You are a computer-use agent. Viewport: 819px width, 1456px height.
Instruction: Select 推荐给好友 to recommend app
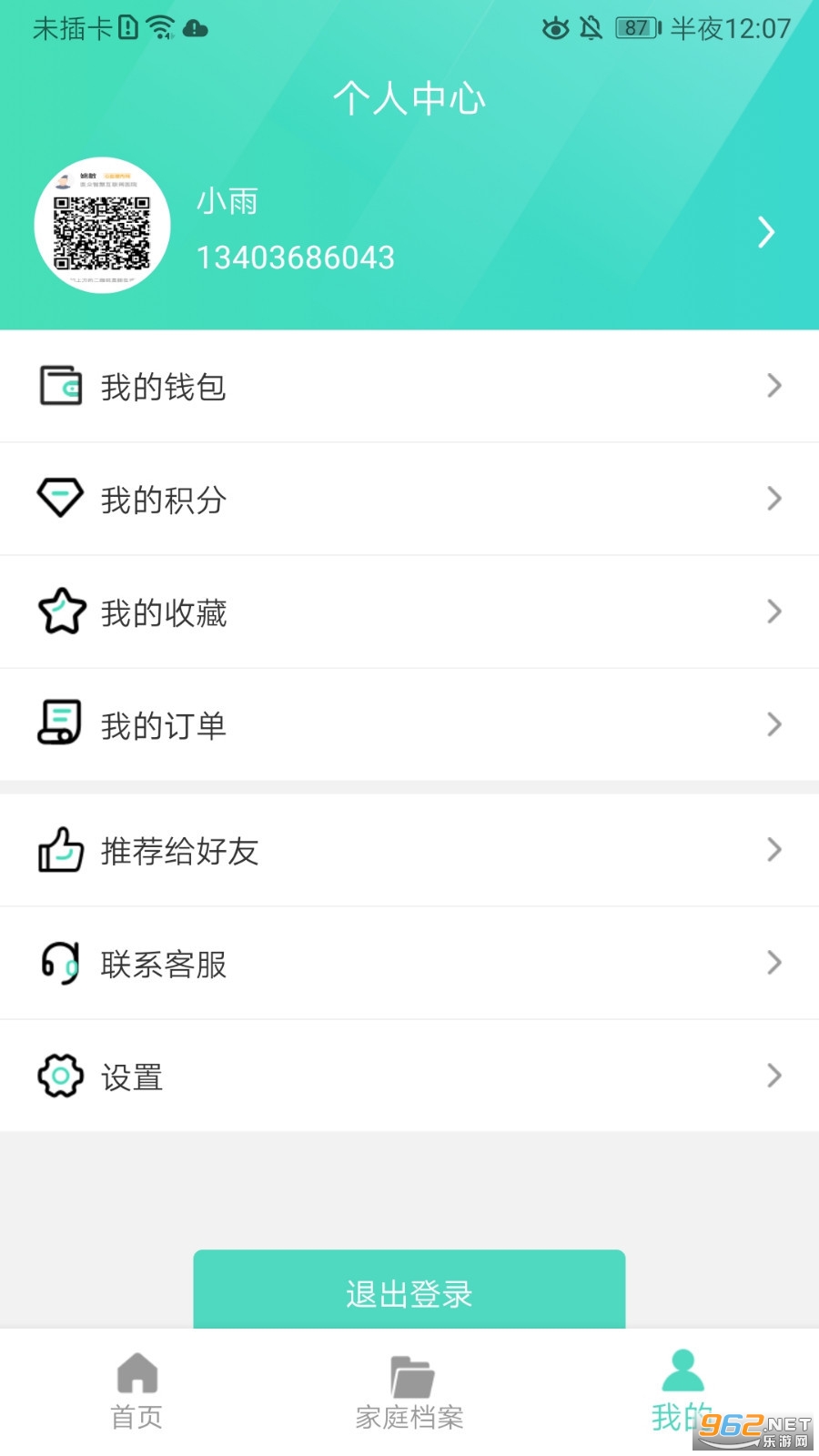coord(409,851)
